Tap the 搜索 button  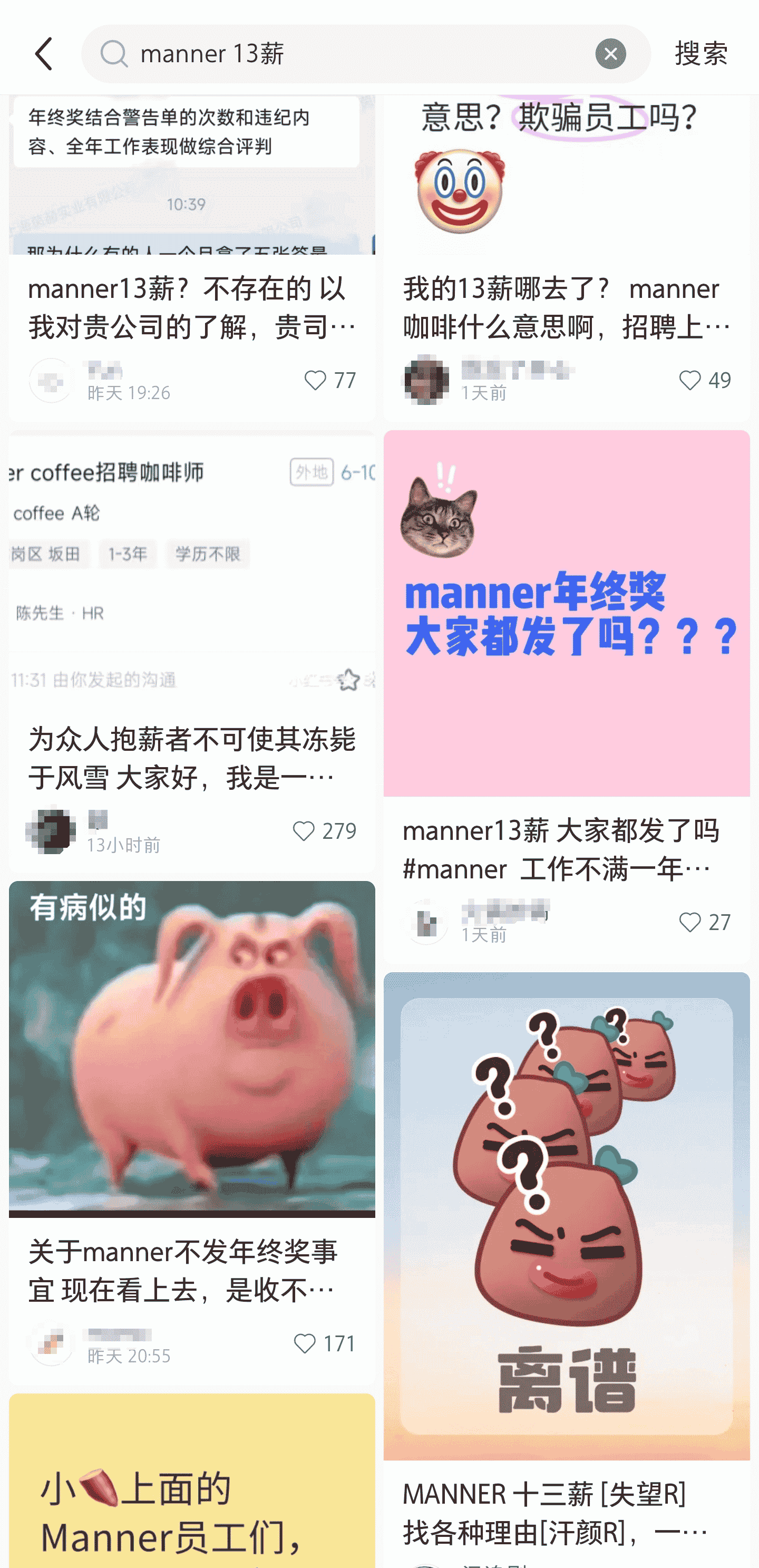700,54
